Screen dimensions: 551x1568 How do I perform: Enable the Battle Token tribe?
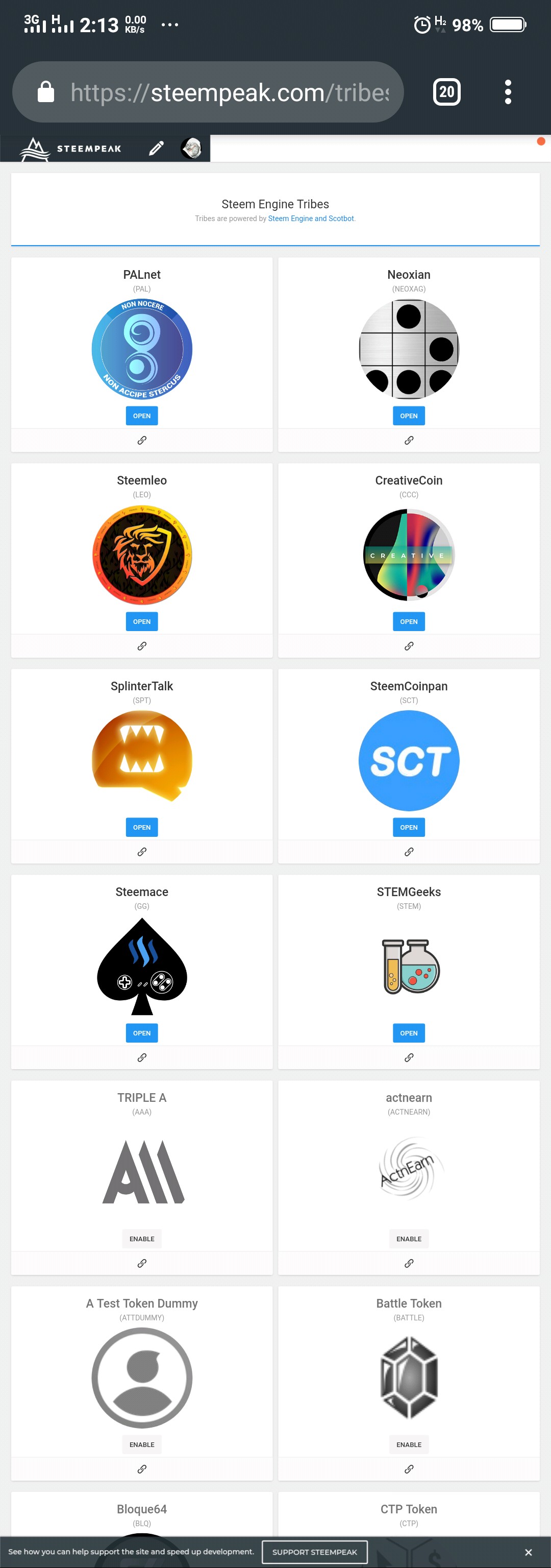pyautogui.click(x=409, y=1444)
